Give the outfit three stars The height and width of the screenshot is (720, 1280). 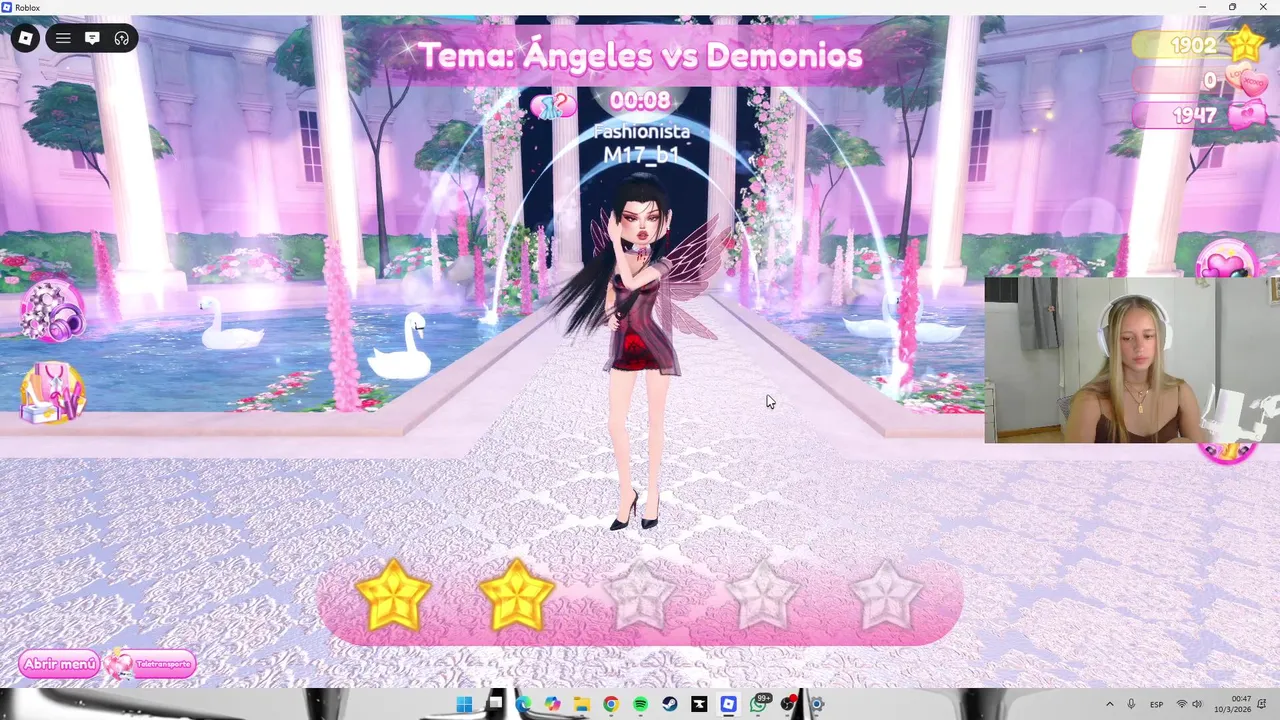(x=639, y=595)
